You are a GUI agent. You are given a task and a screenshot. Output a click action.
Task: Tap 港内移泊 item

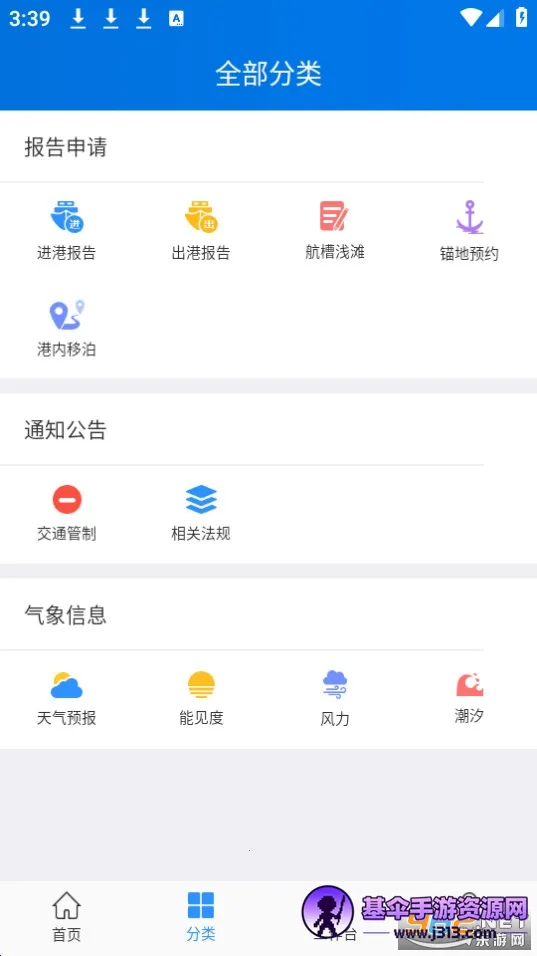click(x=66, y=328)
